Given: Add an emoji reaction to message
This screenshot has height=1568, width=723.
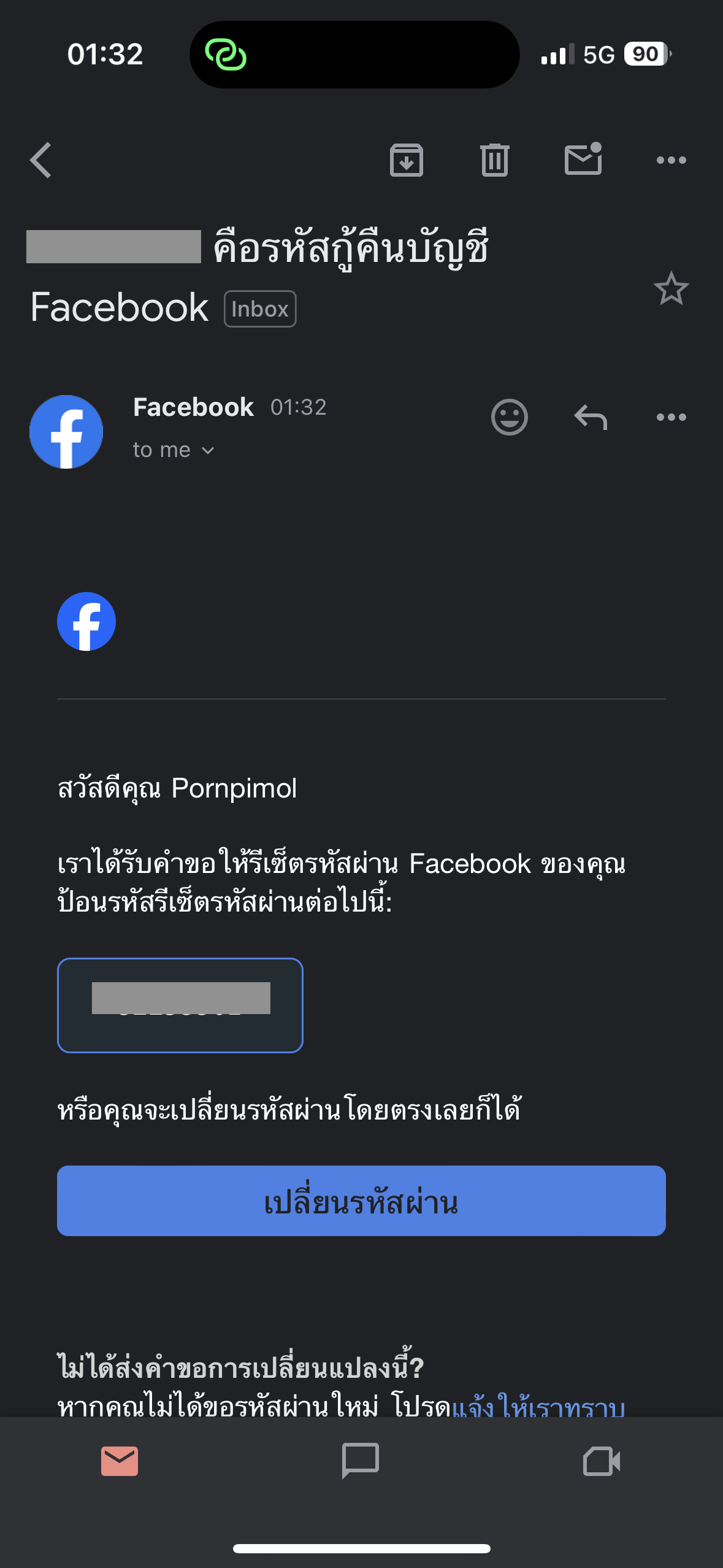Looking at the screenshot, I should pyautogui.click(x=509, y=418).
